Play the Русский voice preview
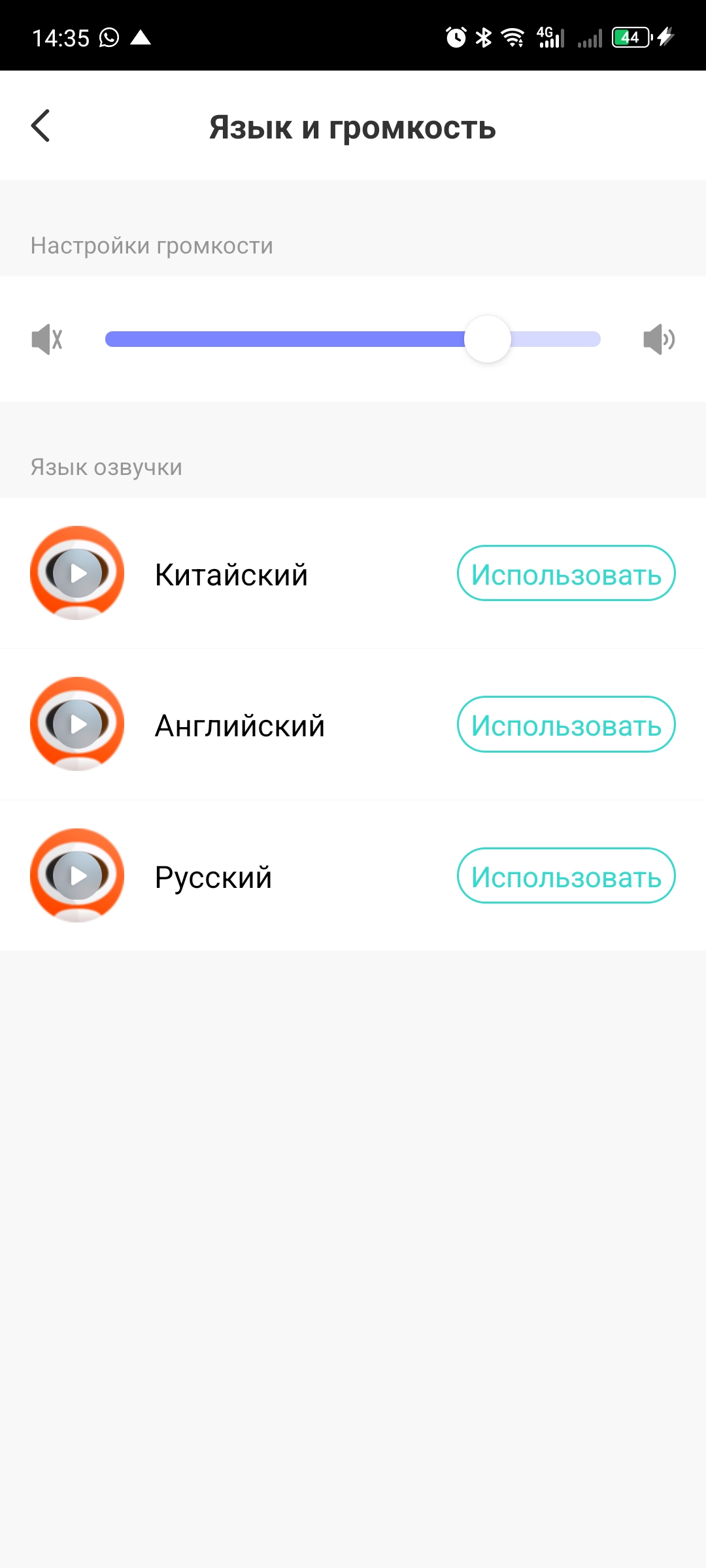The image size is (706, 1568). click(77, 875)
